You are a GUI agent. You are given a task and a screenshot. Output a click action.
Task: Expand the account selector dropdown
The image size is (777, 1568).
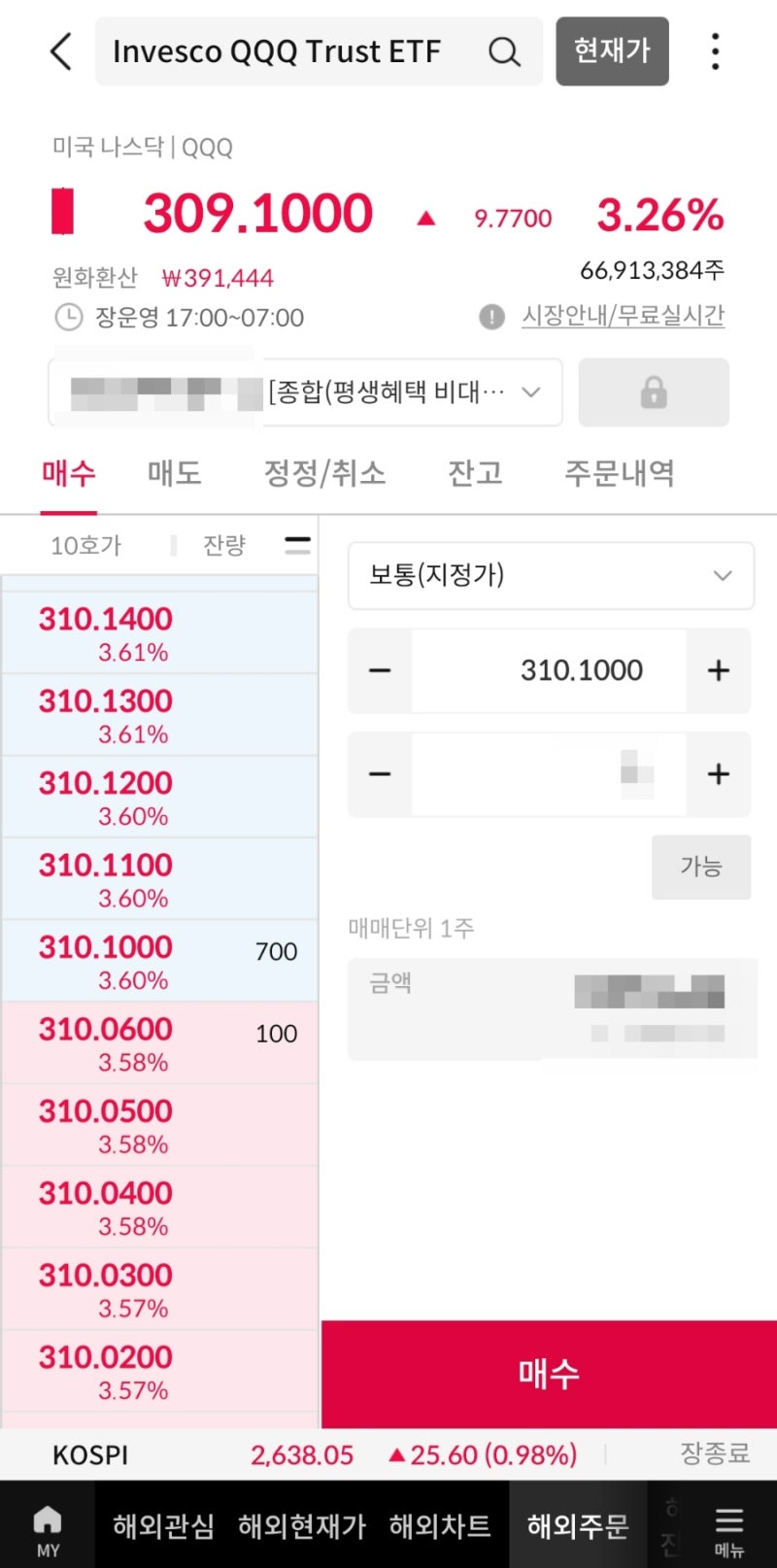[305, 392]
